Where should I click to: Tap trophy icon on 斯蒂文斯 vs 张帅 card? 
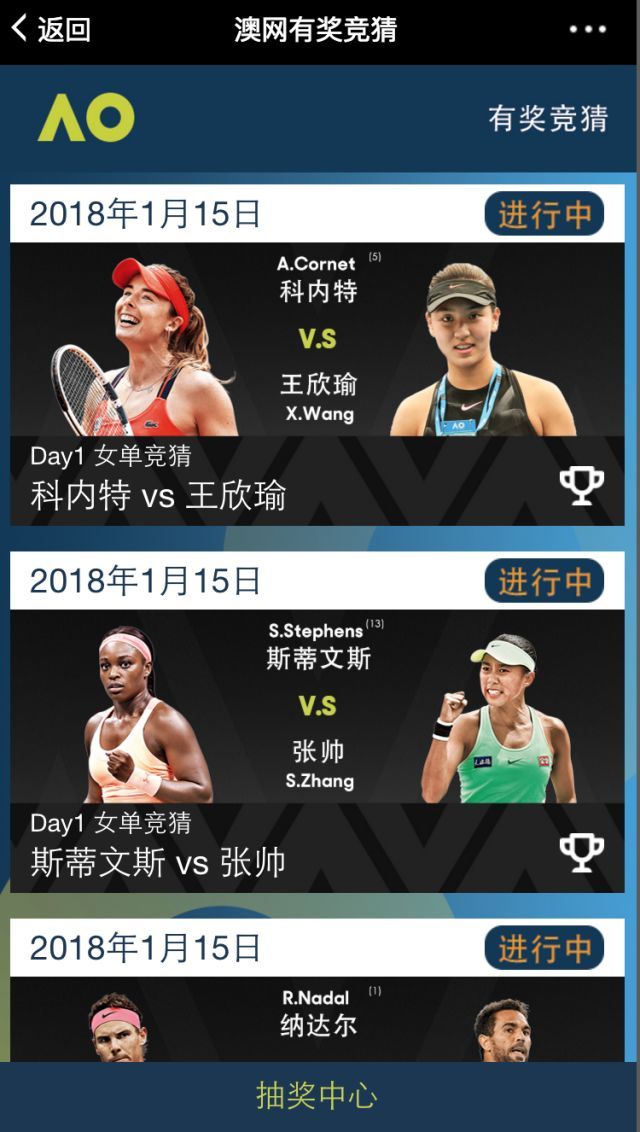pos(581,852)
